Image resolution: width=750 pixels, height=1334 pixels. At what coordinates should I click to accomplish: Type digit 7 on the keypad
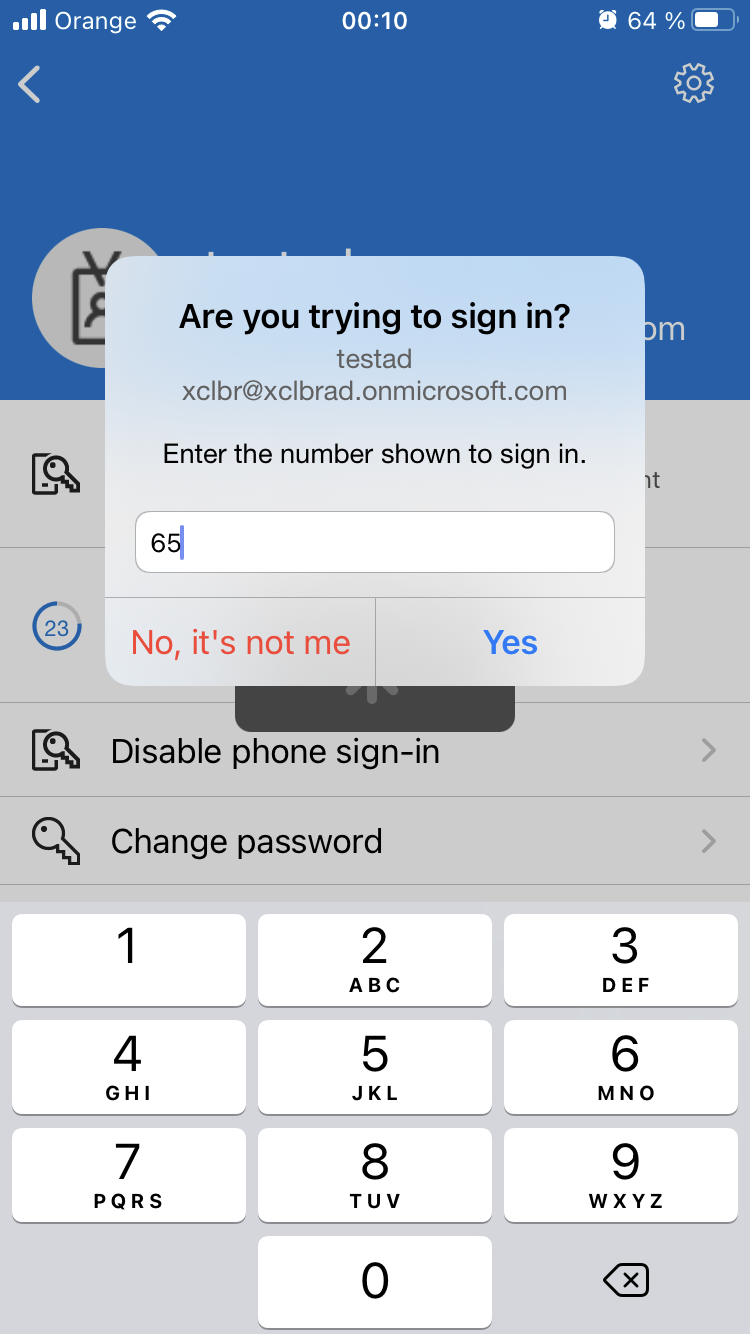click(x=128, y=1174)
